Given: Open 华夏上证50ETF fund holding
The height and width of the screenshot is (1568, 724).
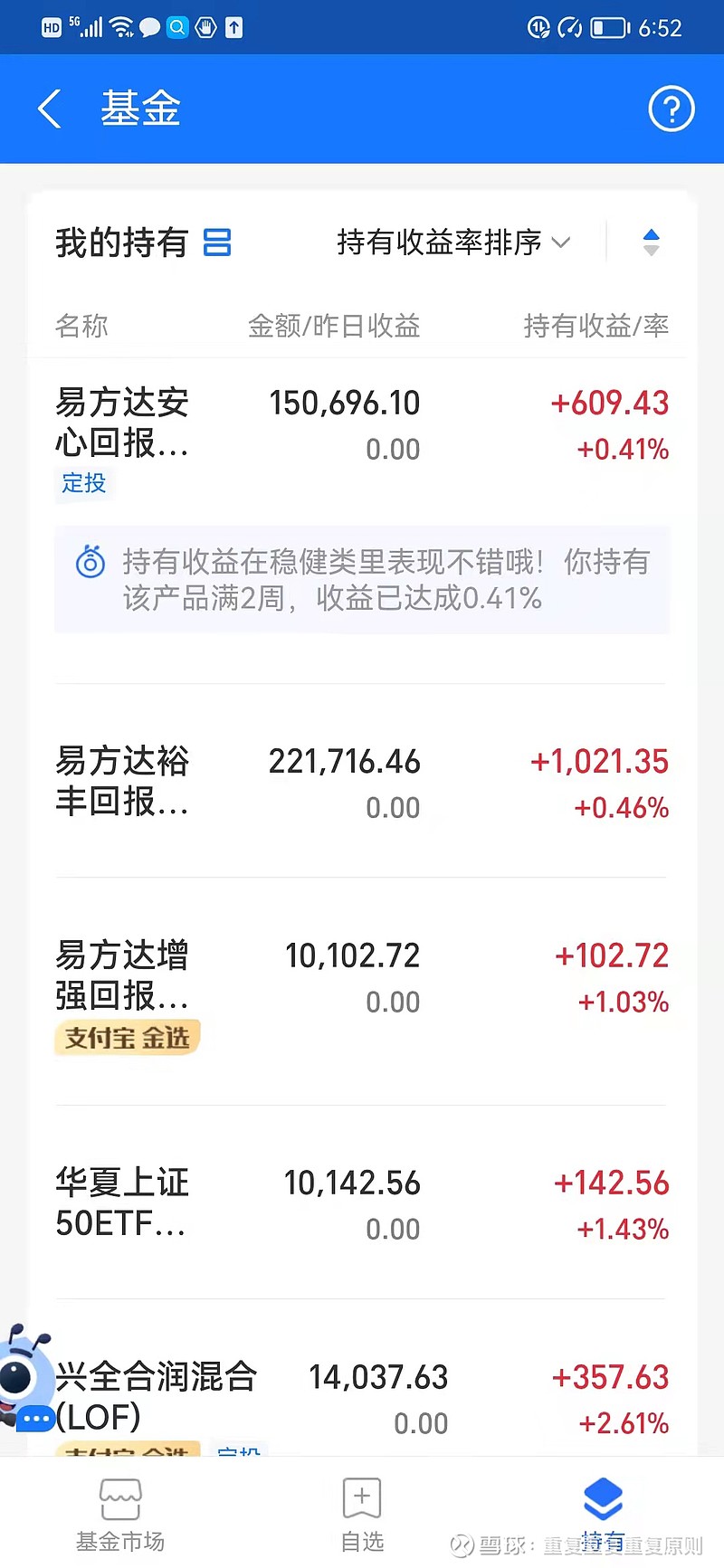Looking at the screenshot, I should [x=362, y=1203].
